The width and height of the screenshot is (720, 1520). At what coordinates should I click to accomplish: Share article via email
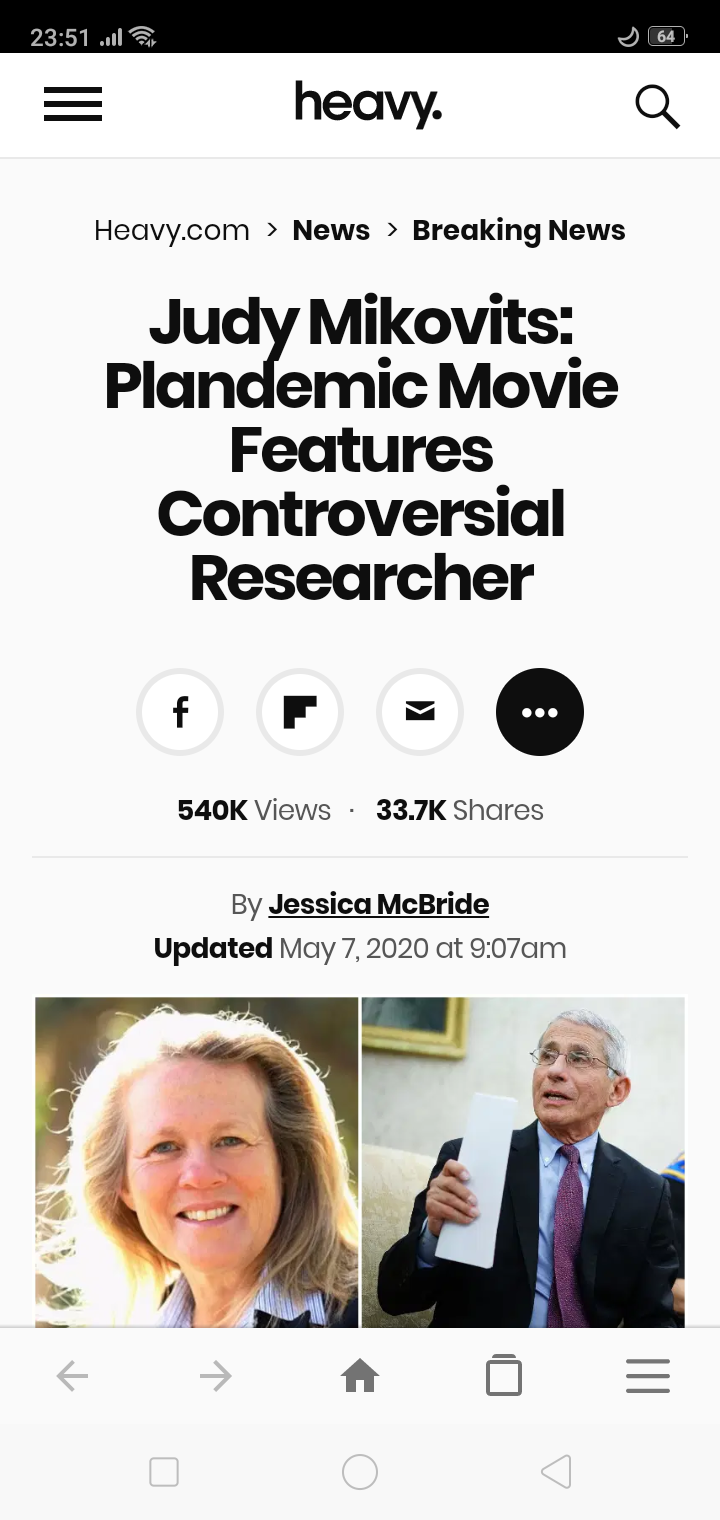click(x=420, y=712)
